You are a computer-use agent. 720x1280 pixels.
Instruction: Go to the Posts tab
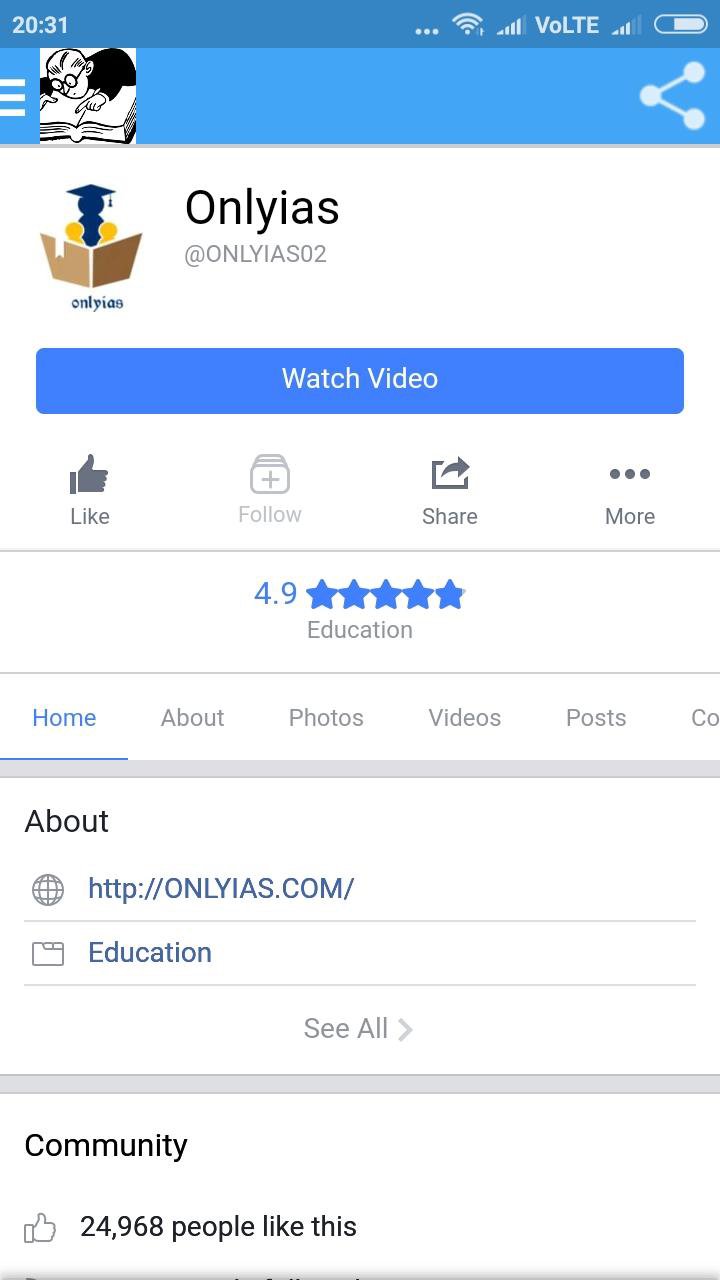click(x=595, y=718)
